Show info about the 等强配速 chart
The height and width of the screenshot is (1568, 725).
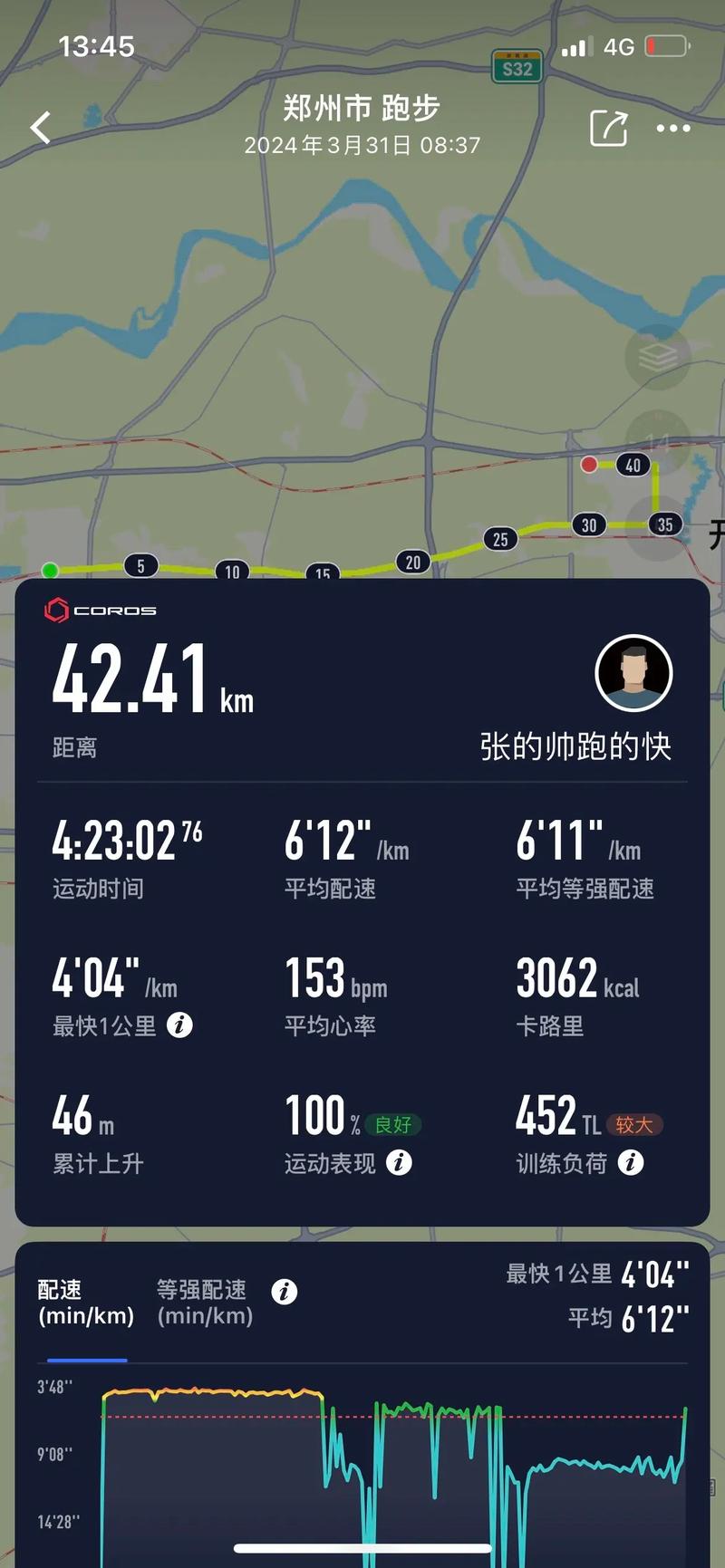pyautogui.click(x=285, y=1292)
